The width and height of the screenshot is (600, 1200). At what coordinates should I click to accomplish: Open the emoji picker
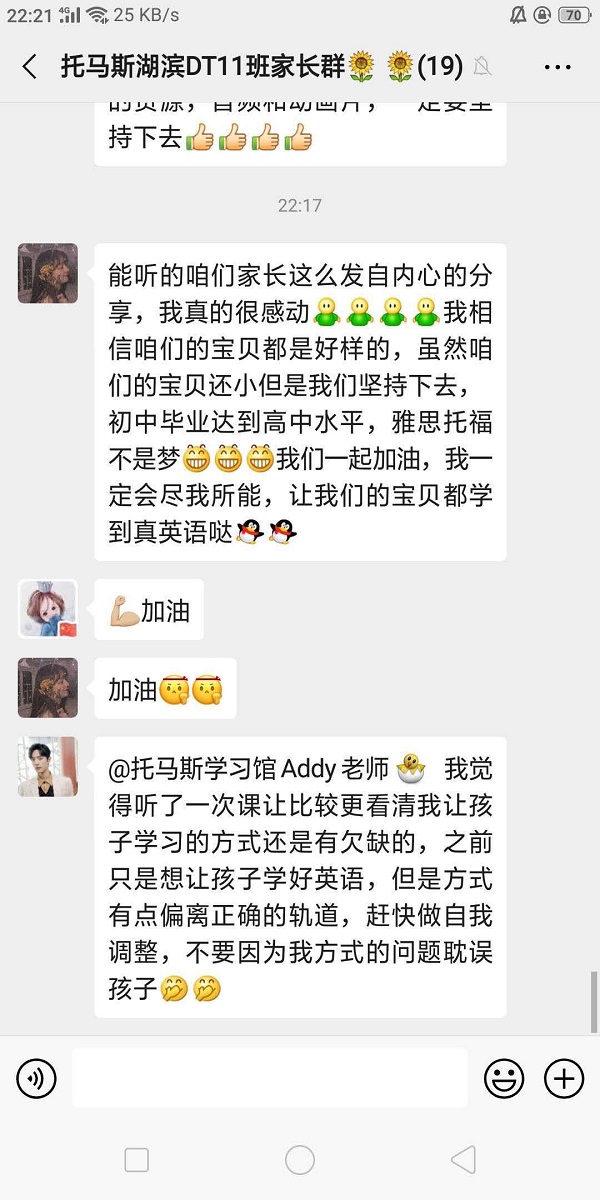[504, 1079]
